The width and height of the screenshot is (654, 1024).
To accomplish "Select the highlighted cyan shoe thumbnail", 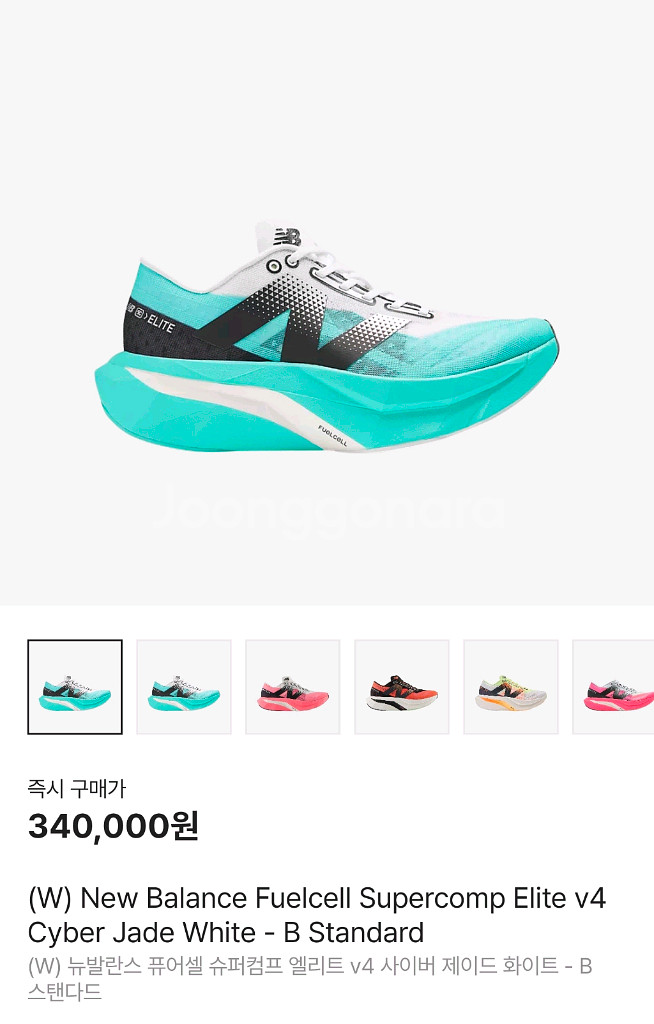I will (x=75, y=687).
